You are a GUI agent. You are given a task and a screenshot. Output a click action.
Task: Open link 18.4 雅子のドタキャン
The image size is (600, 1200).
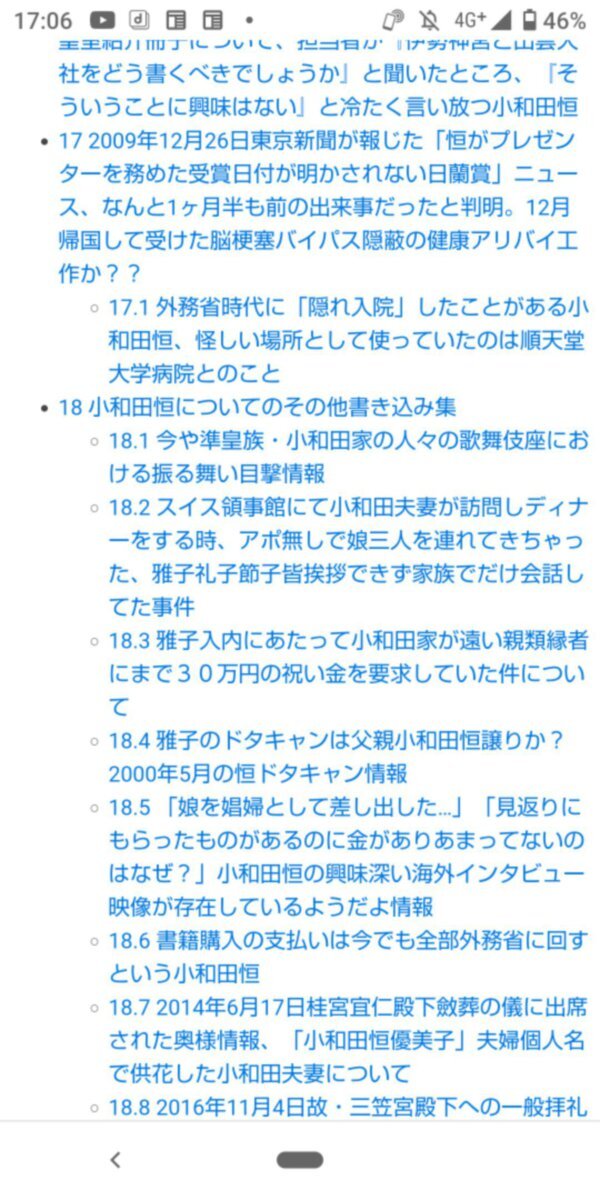click(337, 757)
